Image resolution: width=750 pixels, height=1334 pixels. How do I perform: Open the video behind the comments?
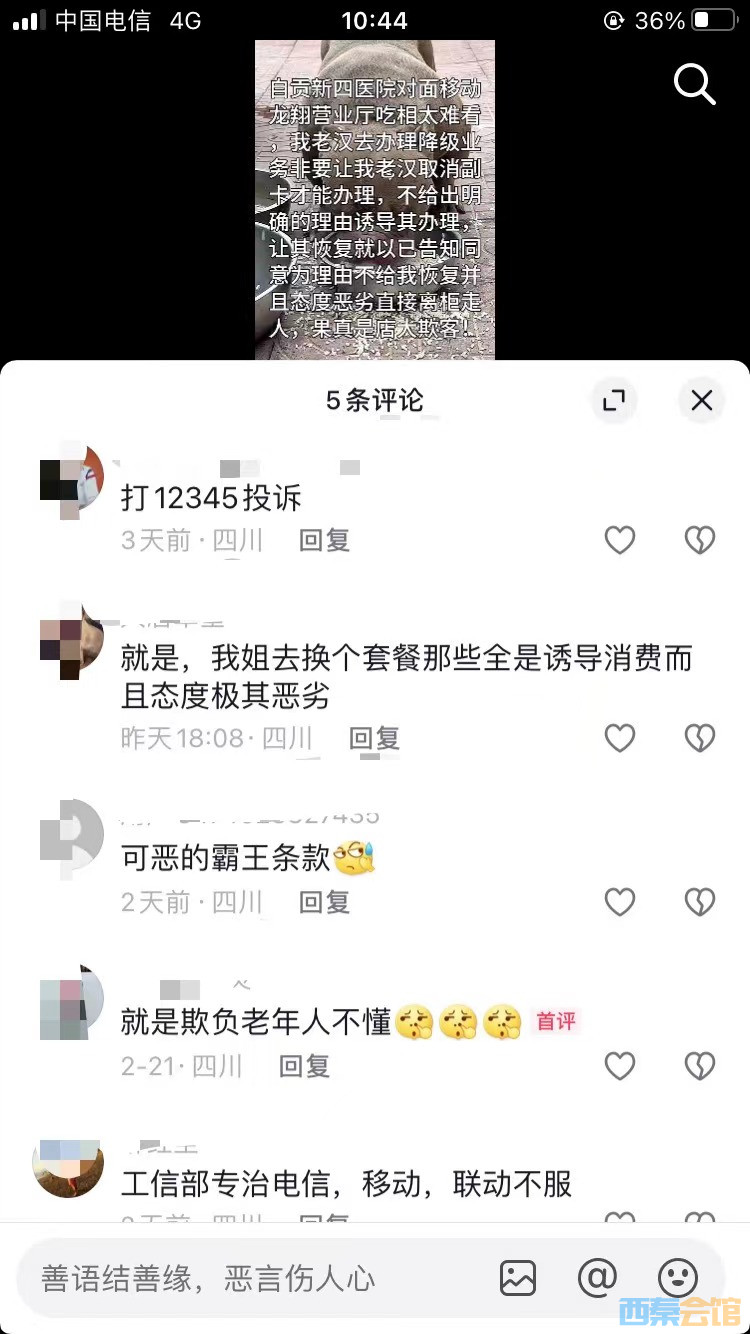374,200
